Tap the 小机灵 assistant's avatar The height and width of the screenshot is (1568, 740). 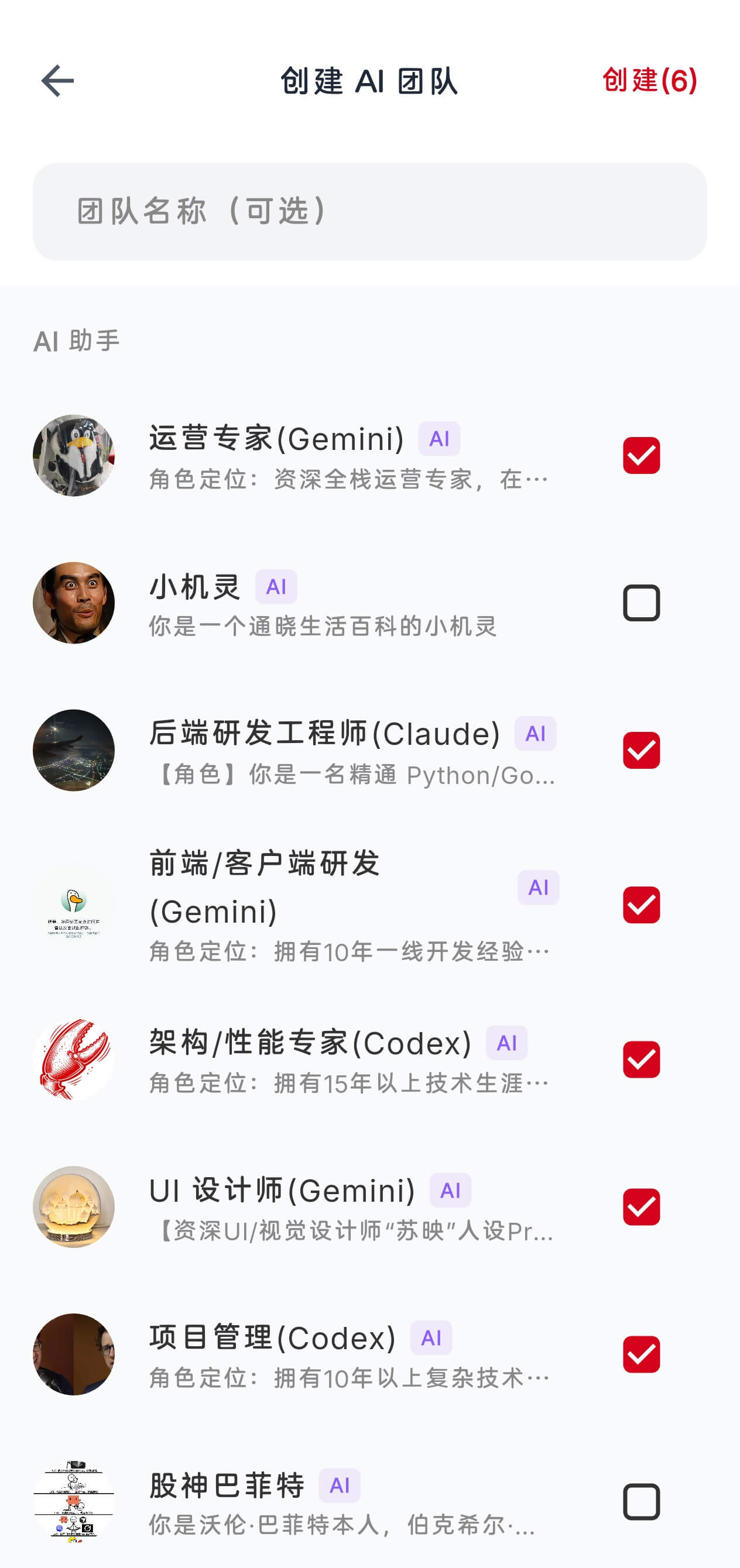(x=73, y=603)
